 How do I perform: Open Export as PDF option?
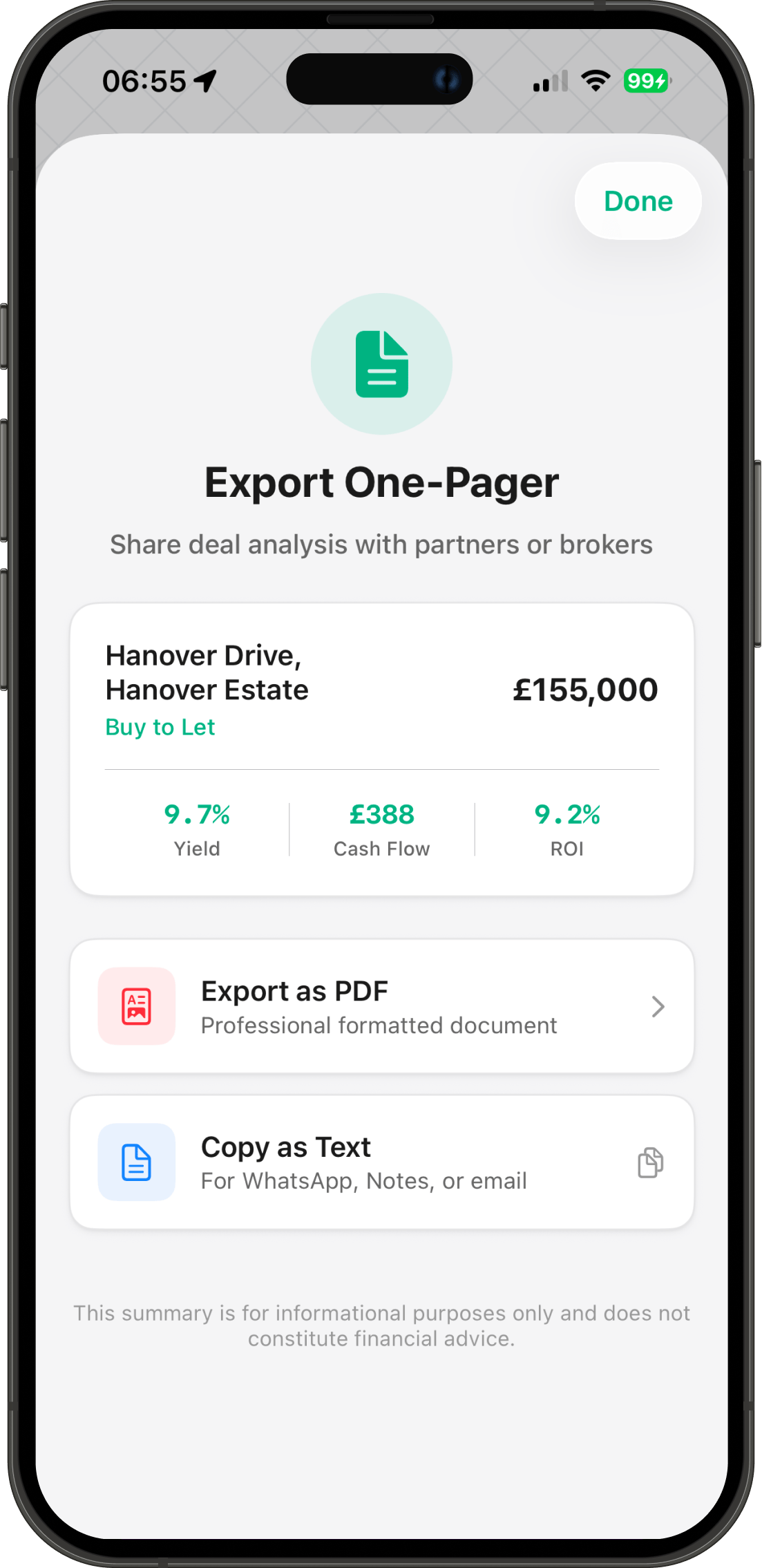tap(381, 1006)
